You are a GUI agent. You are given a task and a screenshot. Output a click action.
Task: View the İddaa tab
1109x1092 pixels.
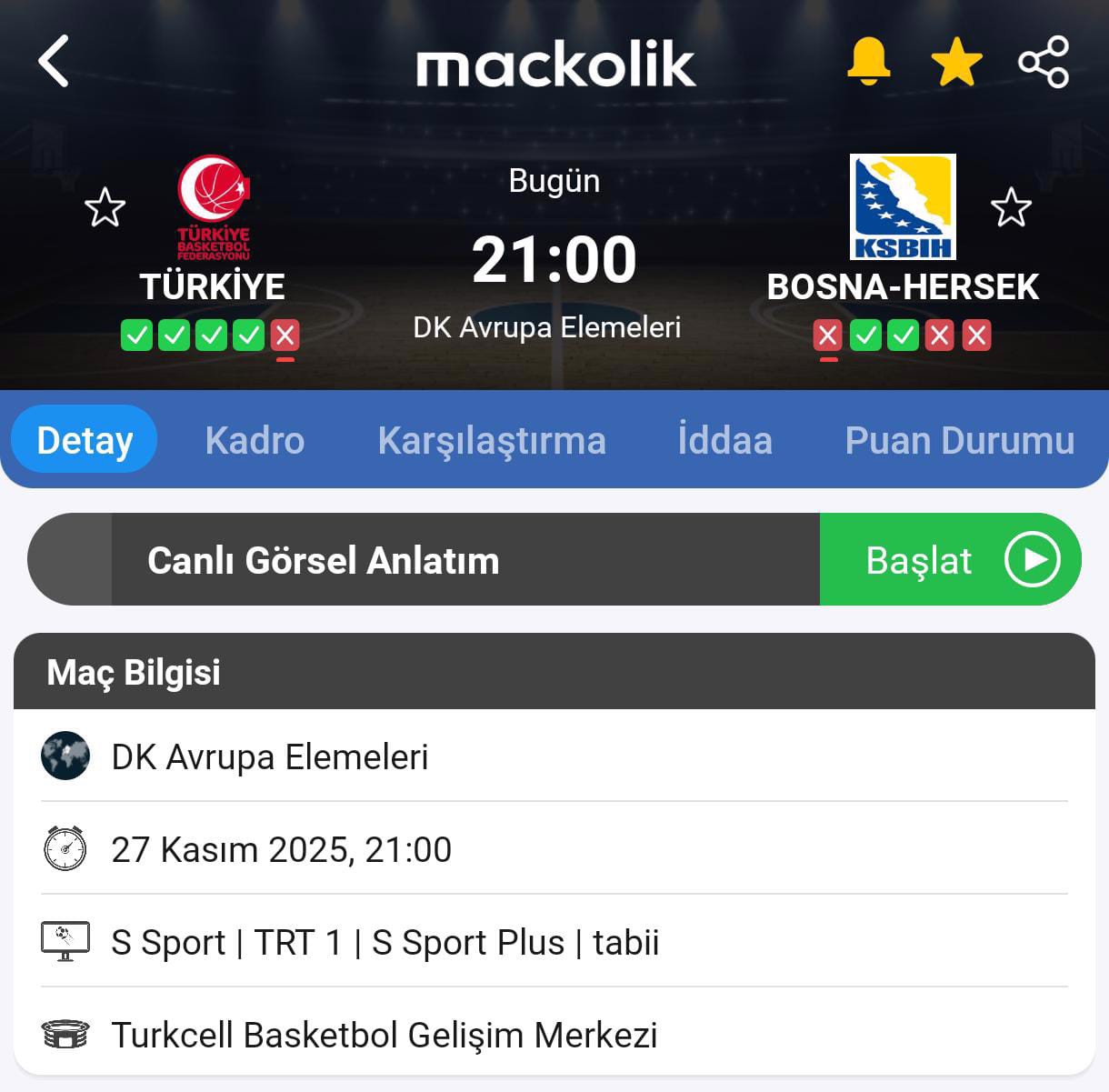(x=724, y=440)
